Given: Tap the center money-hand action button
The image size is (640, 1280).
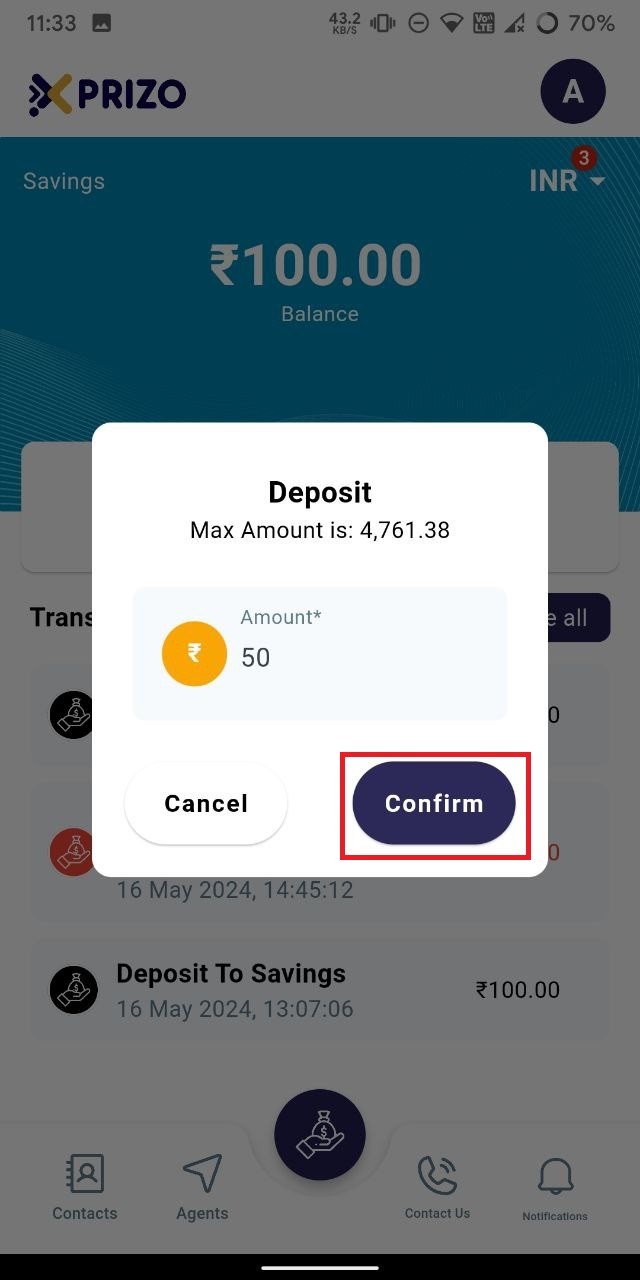Looking at the screenshot, I should [x=320, y=1135].
